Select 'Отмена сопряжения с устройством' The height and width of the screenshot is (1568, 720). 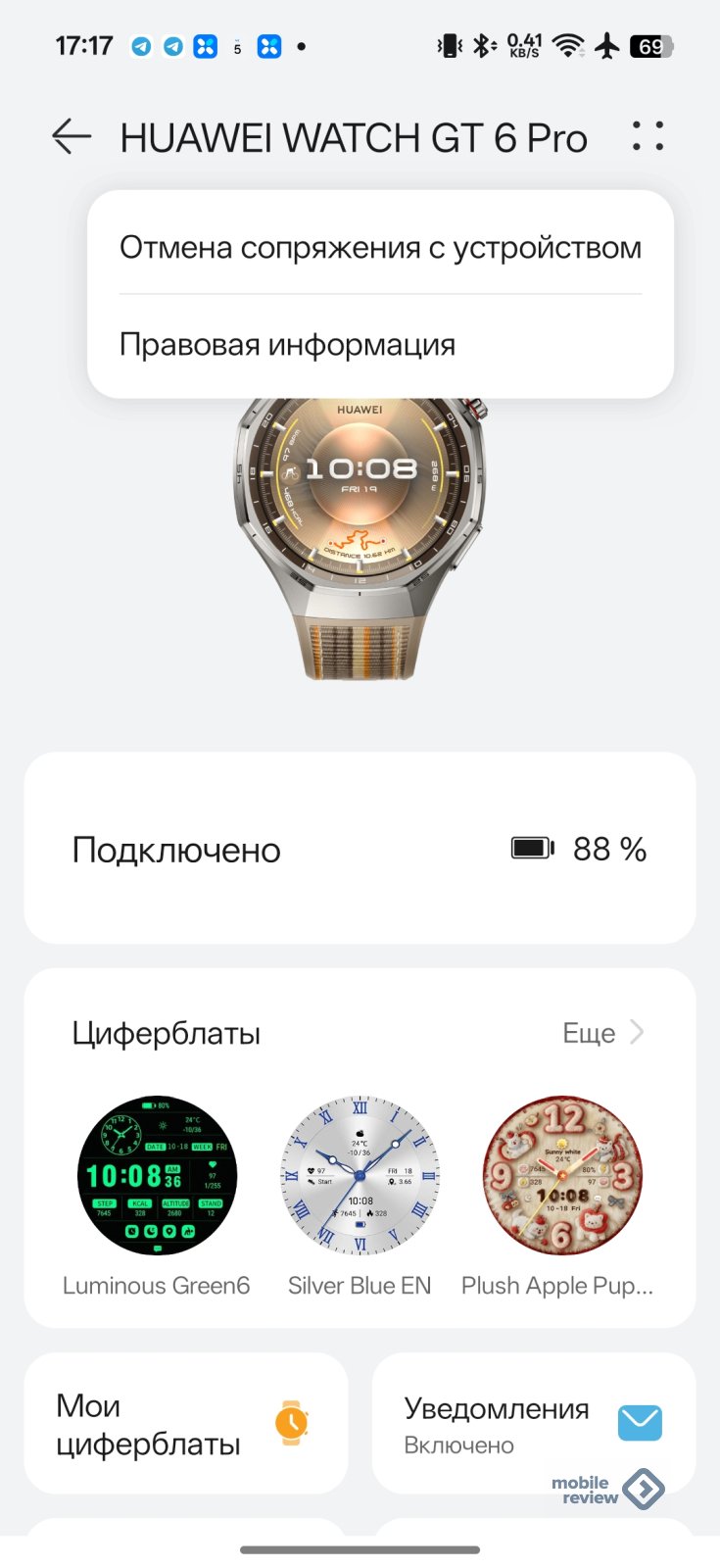coord(380,248)
